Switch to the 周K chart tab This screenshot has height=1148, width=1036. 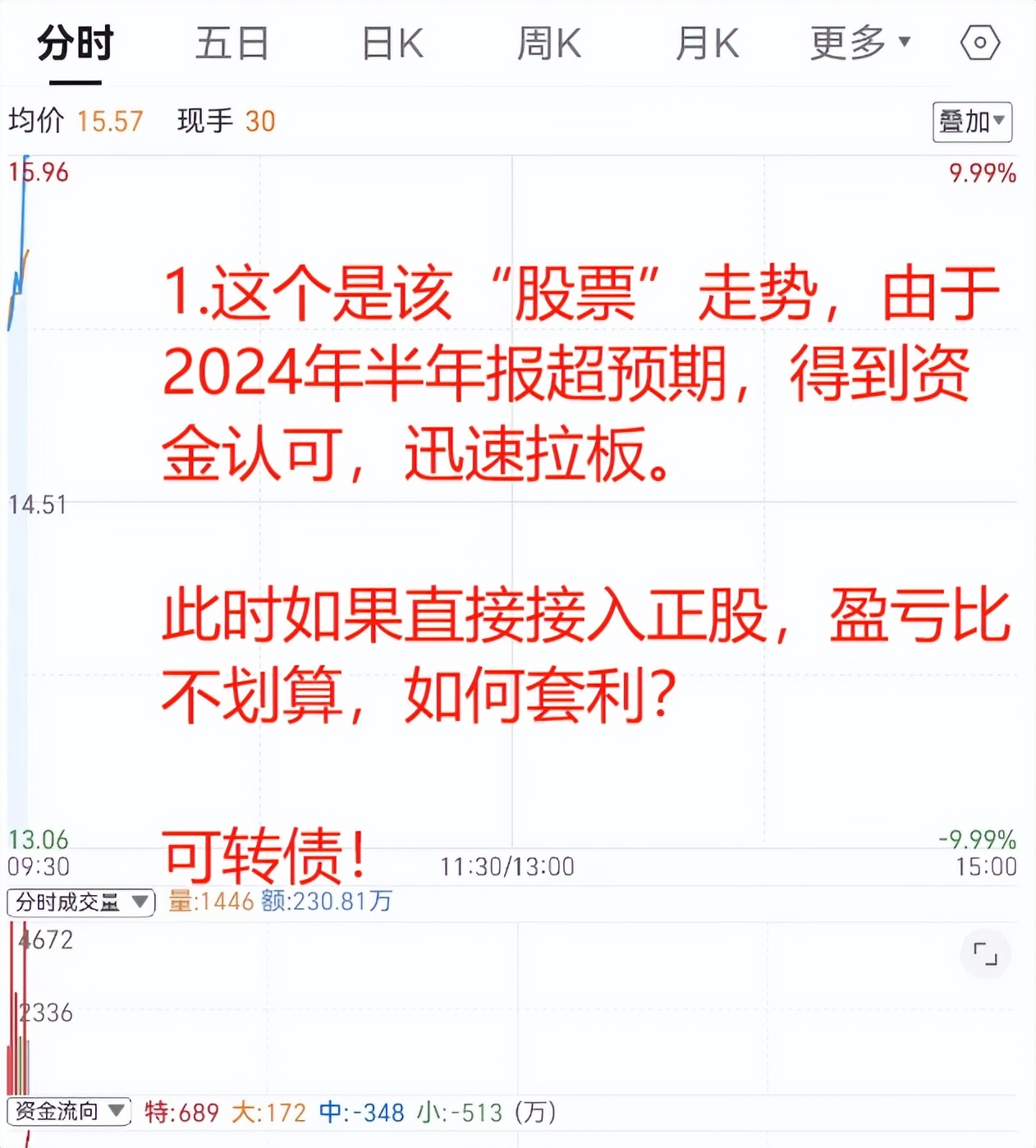point(548,44)
